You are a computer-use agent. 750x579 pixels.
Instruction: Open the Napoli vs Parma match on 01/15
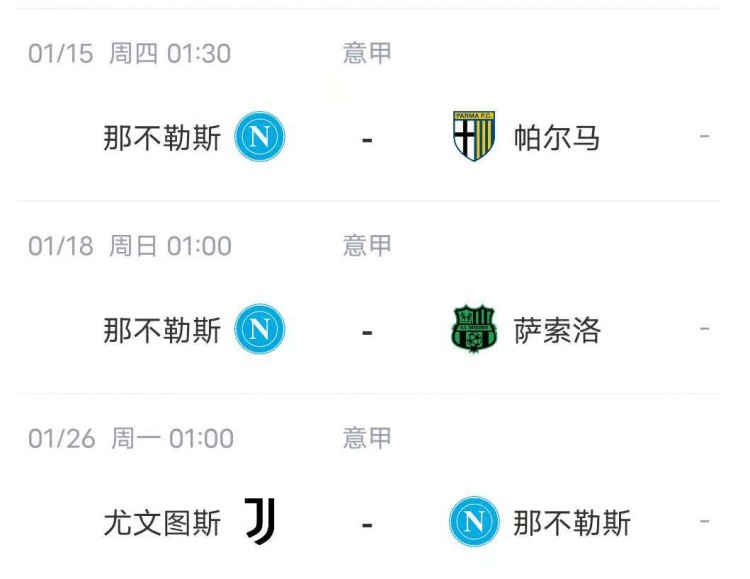click(x=367, y=138)
